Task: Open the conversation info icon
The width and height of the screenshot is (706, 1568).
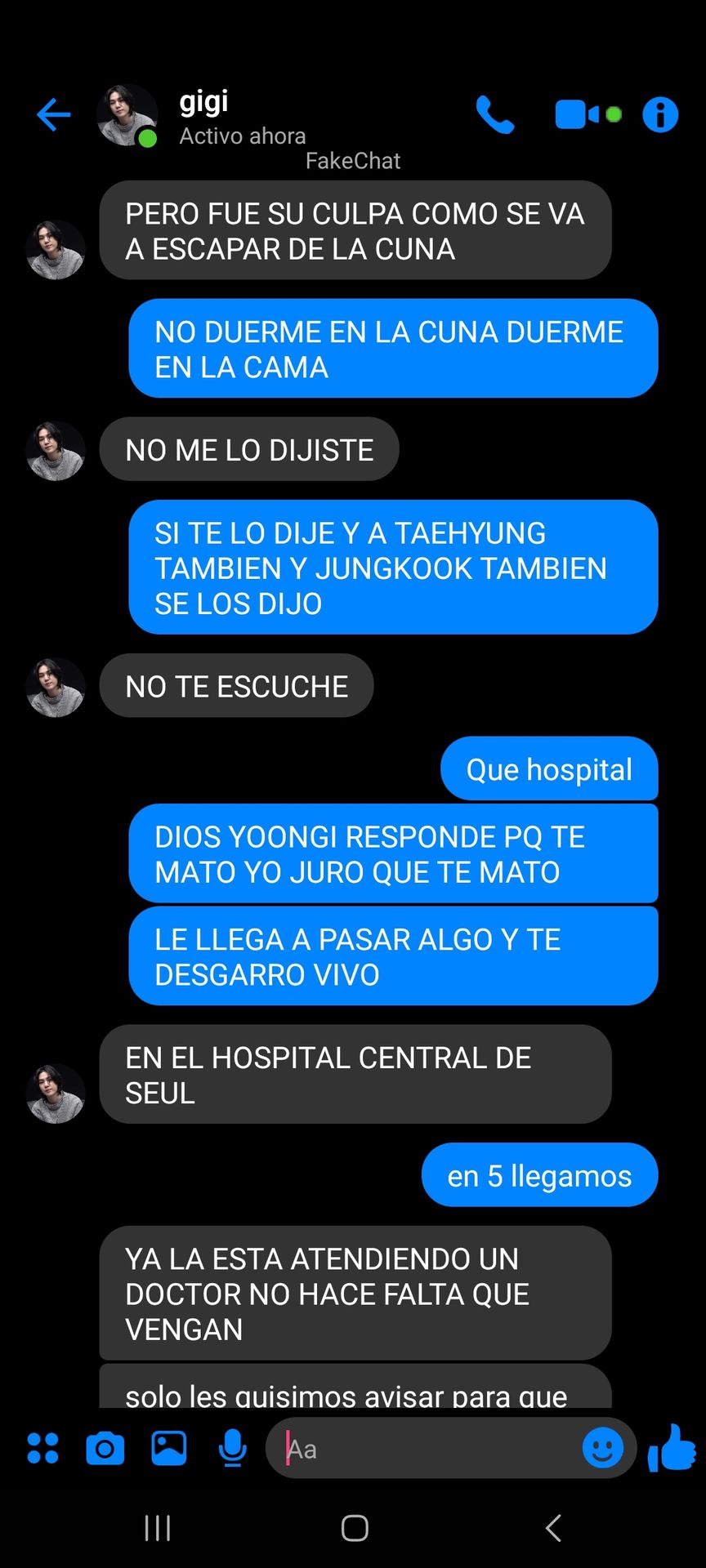Action: click(660, 114)
